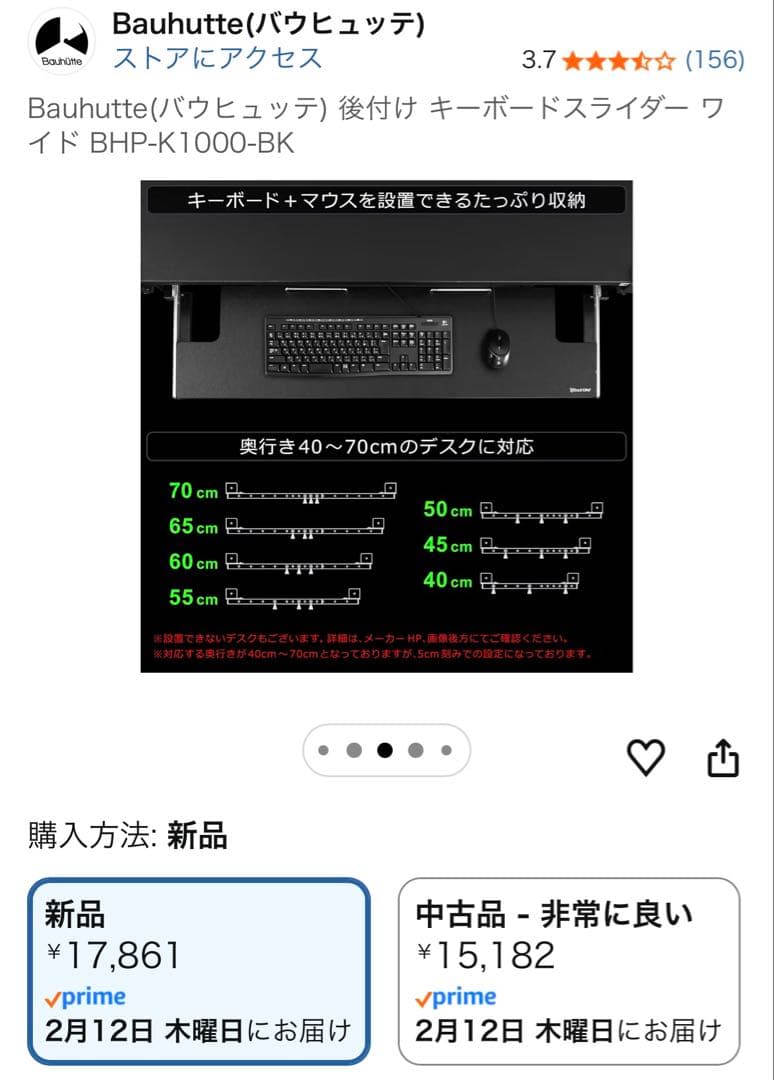The image size is (774, 1080).
Task: Open product title BHP-K1000-BK link
Action: click(387, 126)
